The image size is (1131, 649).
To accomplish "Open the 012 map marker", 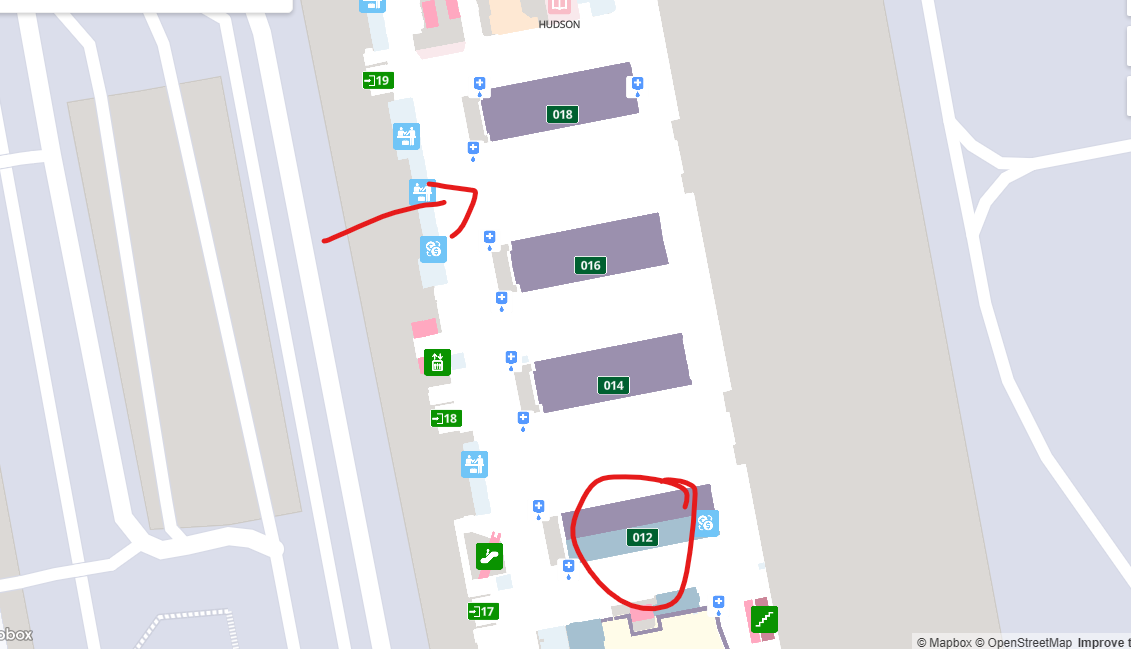I will point(642,537).
